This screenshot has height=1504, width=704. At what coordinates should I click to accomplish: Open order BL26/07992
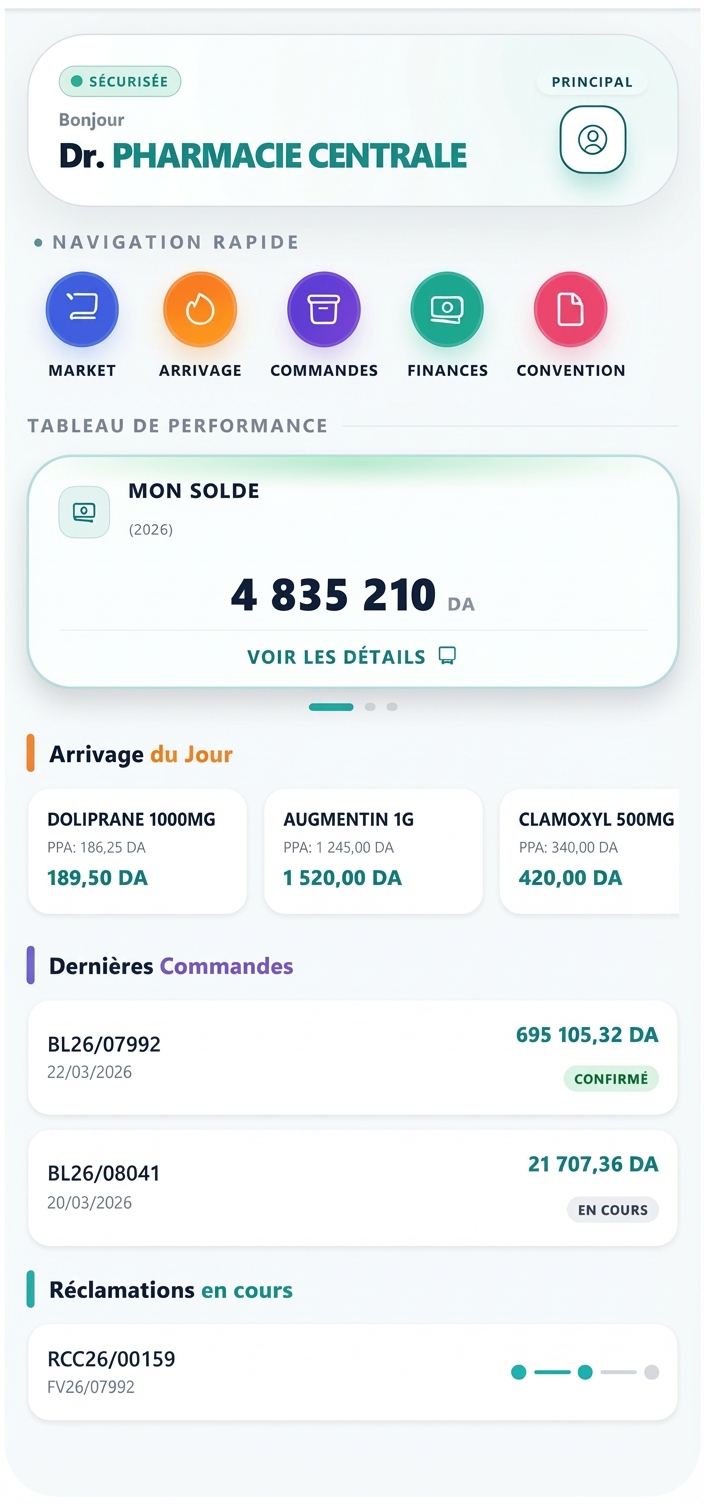click(352, 1058)
